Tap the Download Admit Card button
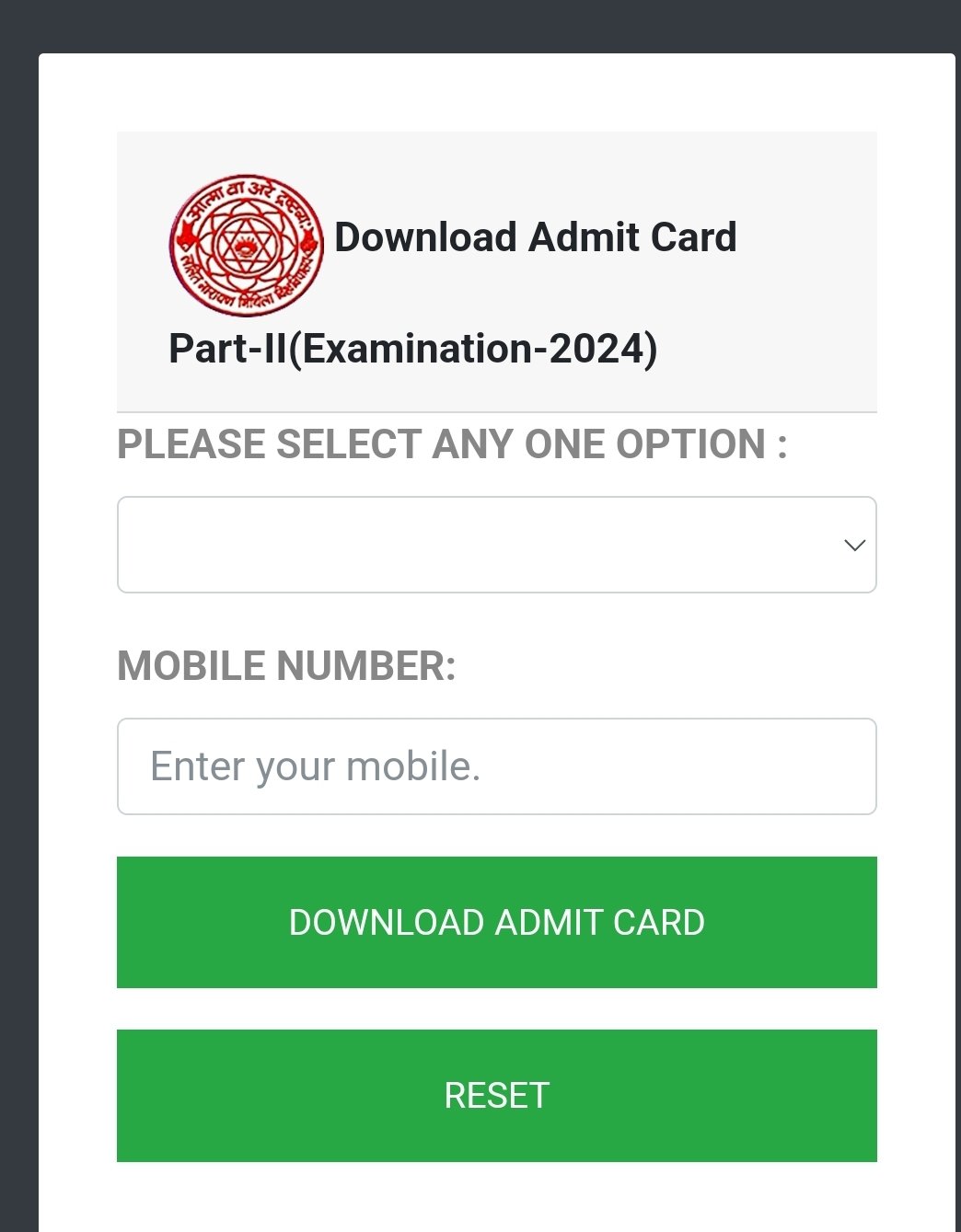Viewport: 961px width, 1232px height. 496,922
